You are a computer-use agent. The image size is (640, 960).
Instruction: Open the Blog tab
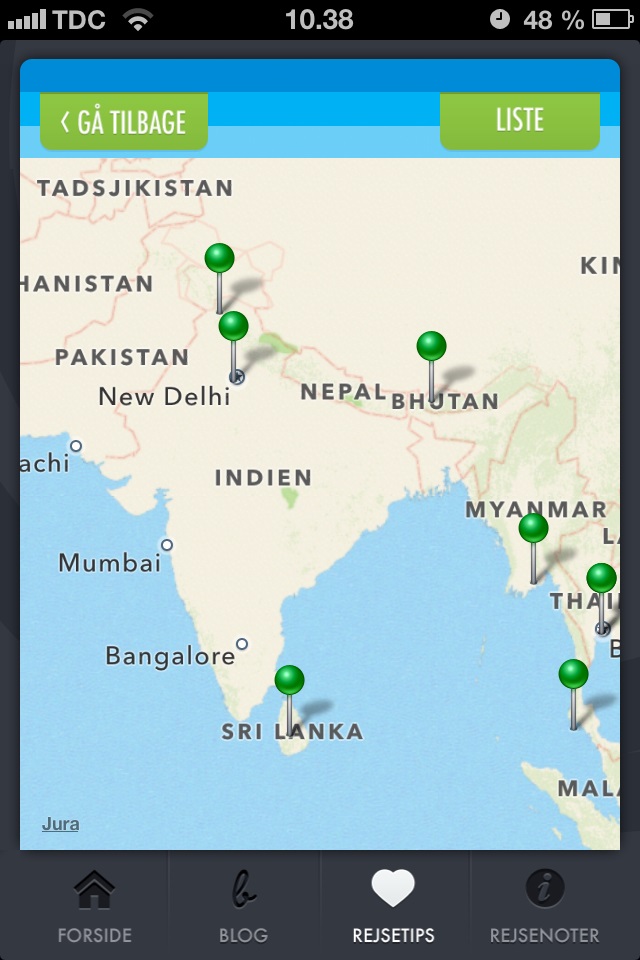tap(244, 907)
